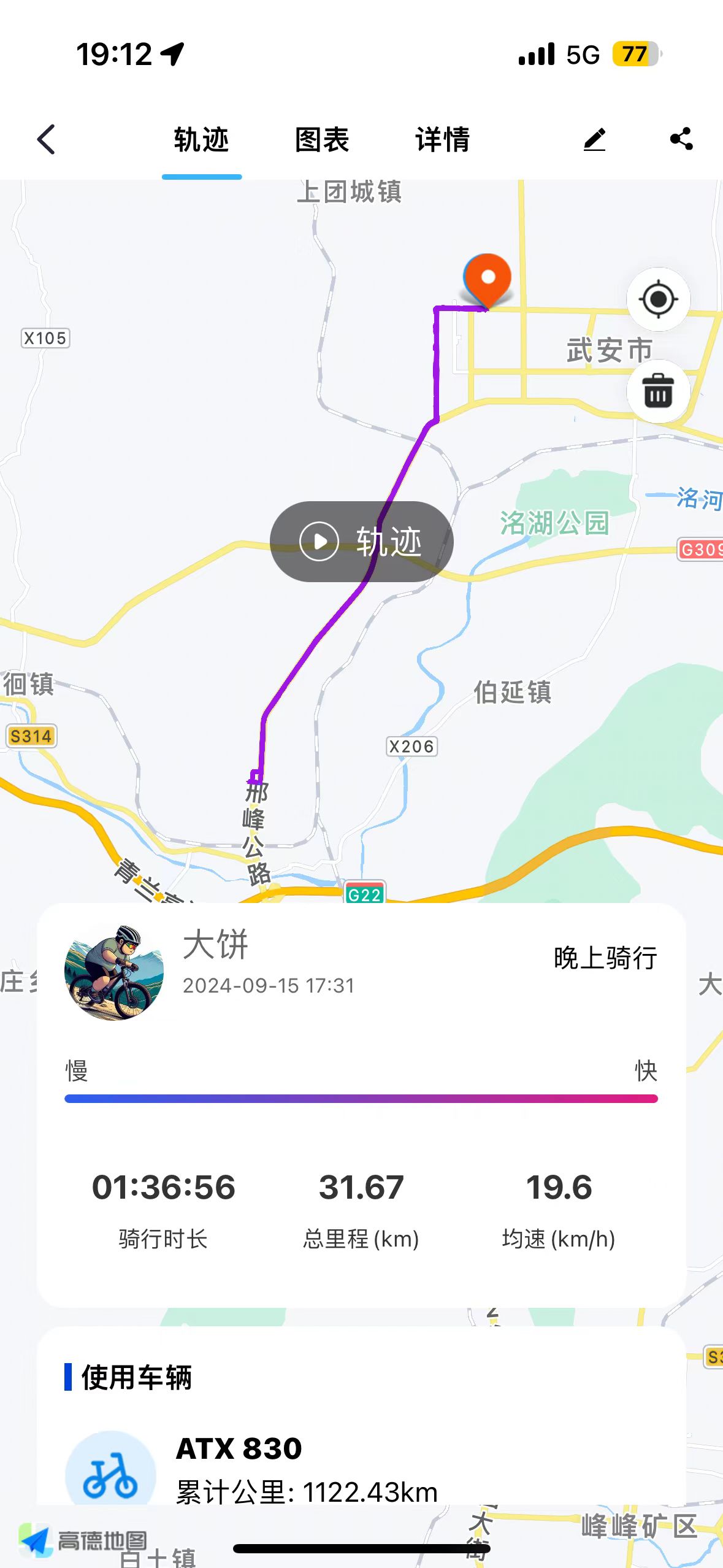This screenshot has width=723, height=1568.
Task: Go back using the top-left arrow
Action: click(47, 140)
